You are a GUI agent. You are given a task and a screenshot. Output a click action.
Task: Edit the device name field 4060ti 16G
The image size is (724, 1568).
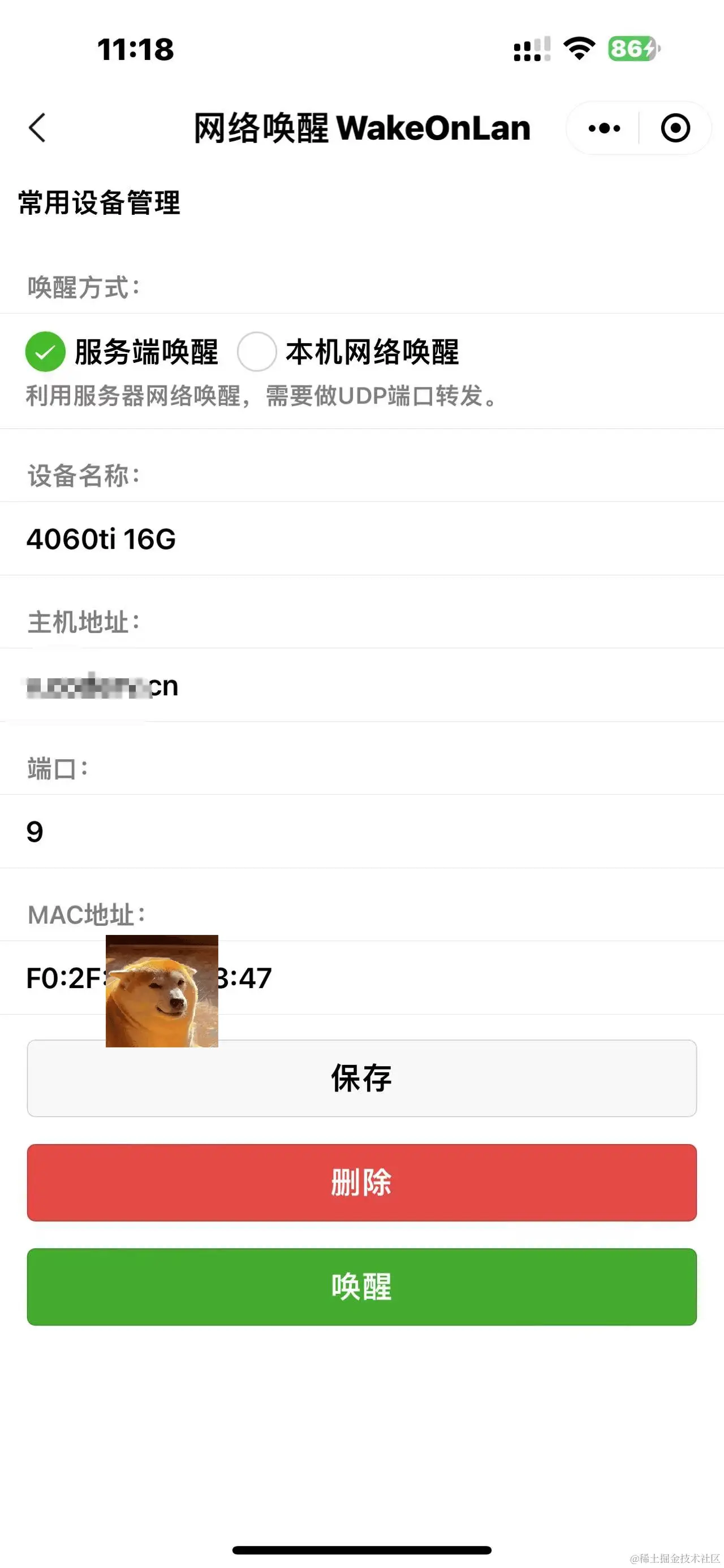coord(361,539)
